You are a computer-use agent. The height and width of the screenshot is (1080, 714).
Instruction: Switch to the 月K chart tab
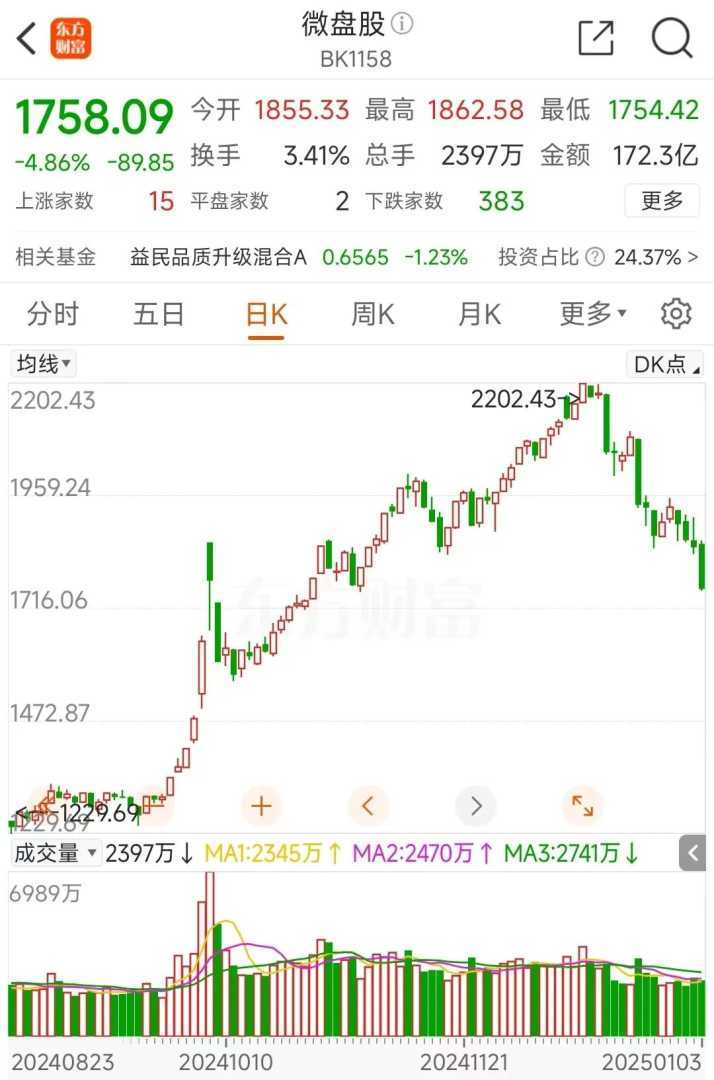479,314
